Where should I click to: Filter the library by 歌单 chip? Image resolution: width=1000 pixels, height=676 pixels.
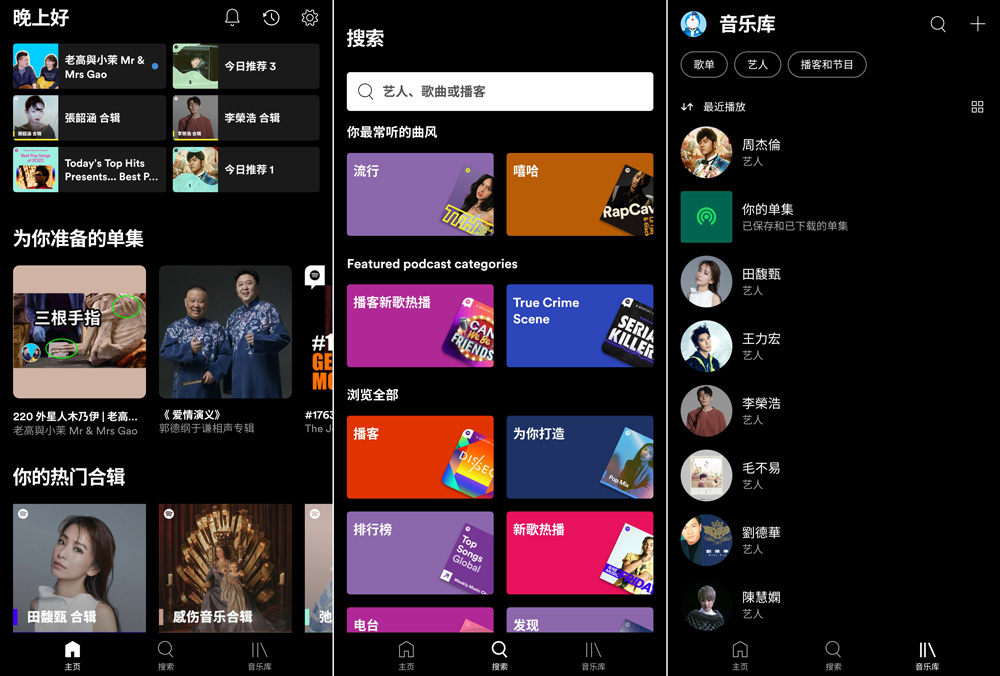pos(704,65)
